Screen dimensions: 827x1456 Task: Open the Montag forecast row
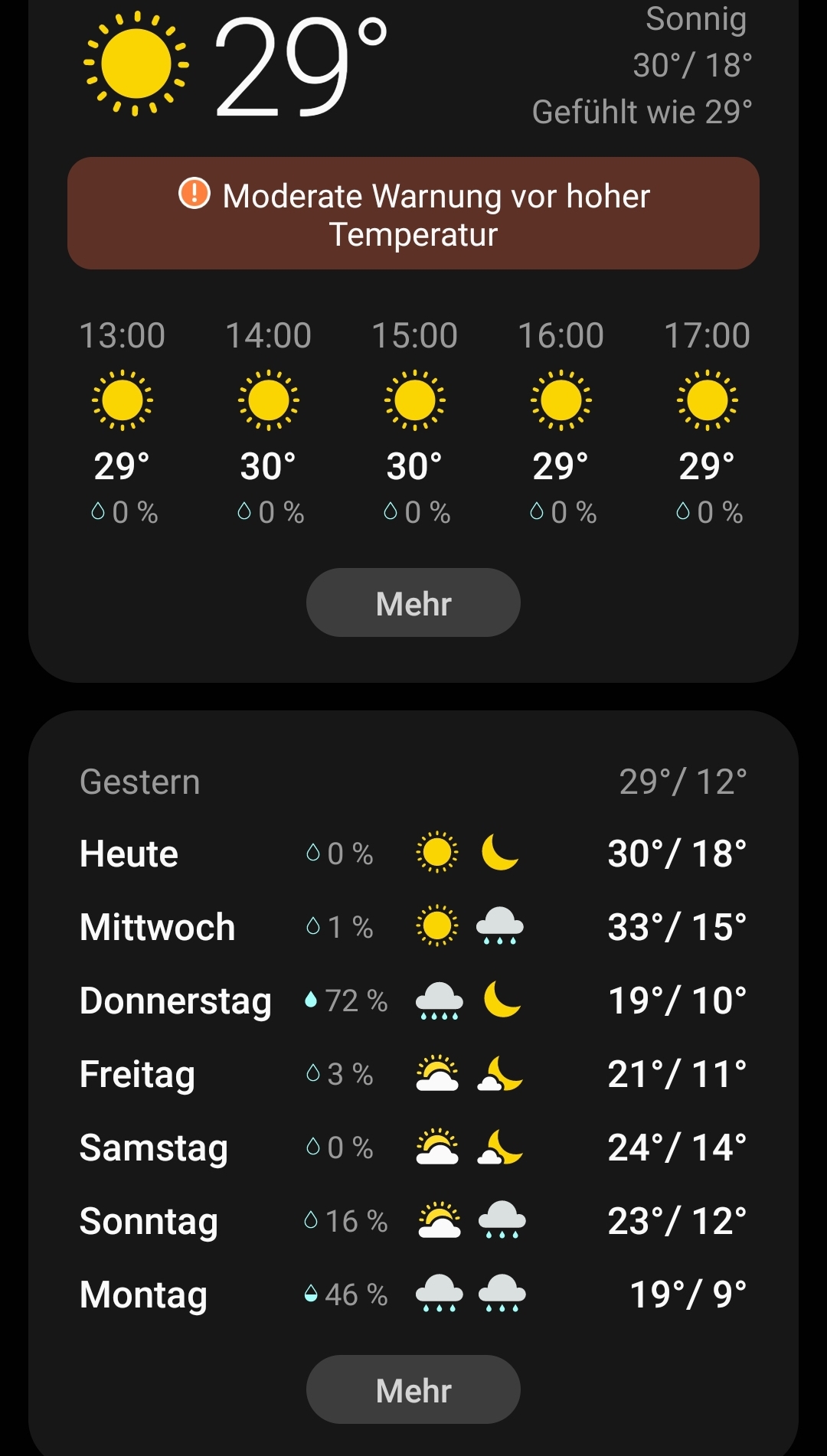[x=413, y=1294]
